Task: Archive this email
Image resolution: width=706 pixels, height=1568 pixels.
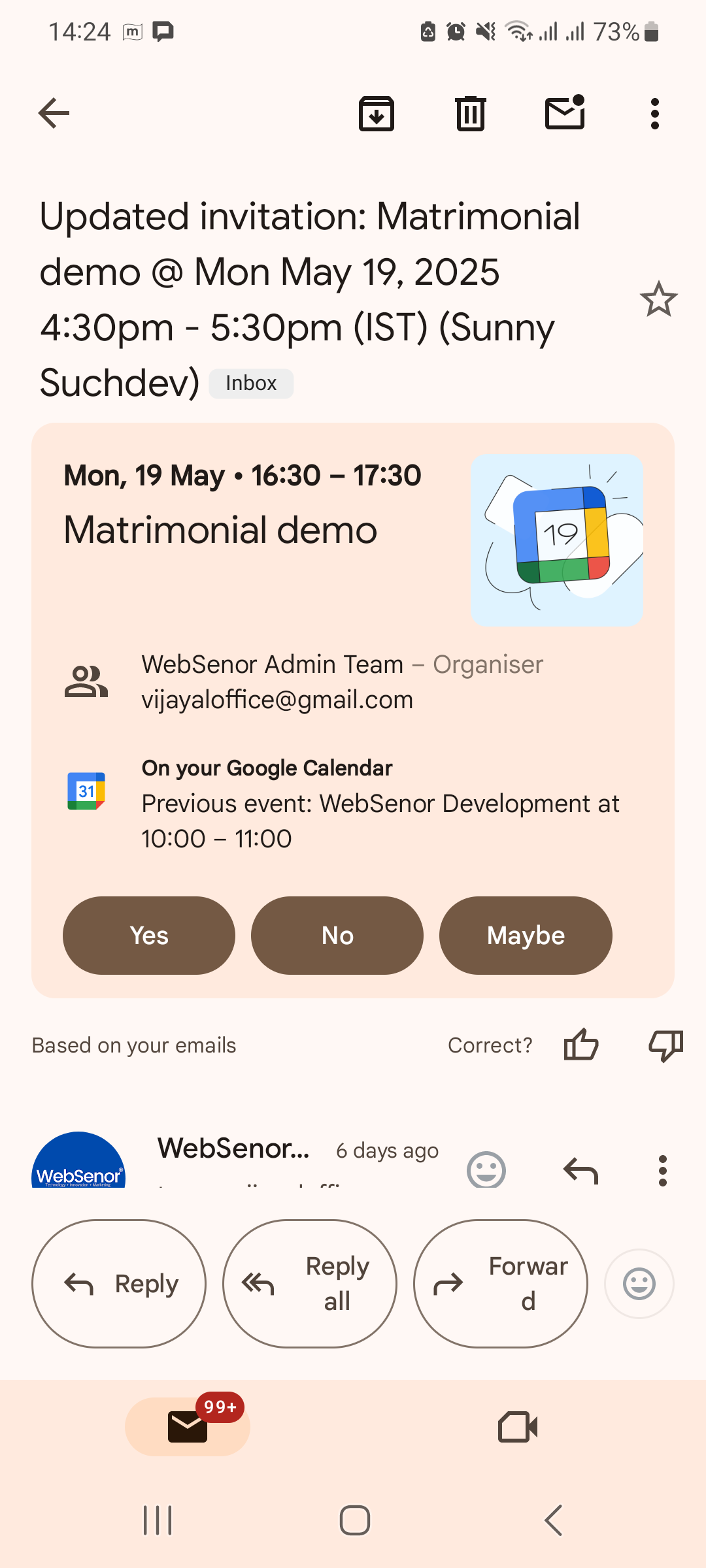Action: (x=377, y=114)
